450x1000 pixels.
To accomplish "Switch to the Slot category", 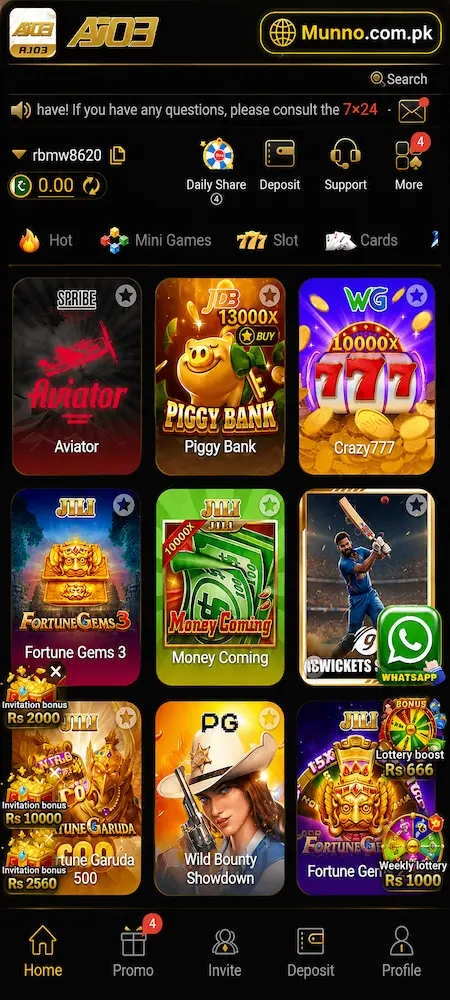I will click(x=268, y=240).
